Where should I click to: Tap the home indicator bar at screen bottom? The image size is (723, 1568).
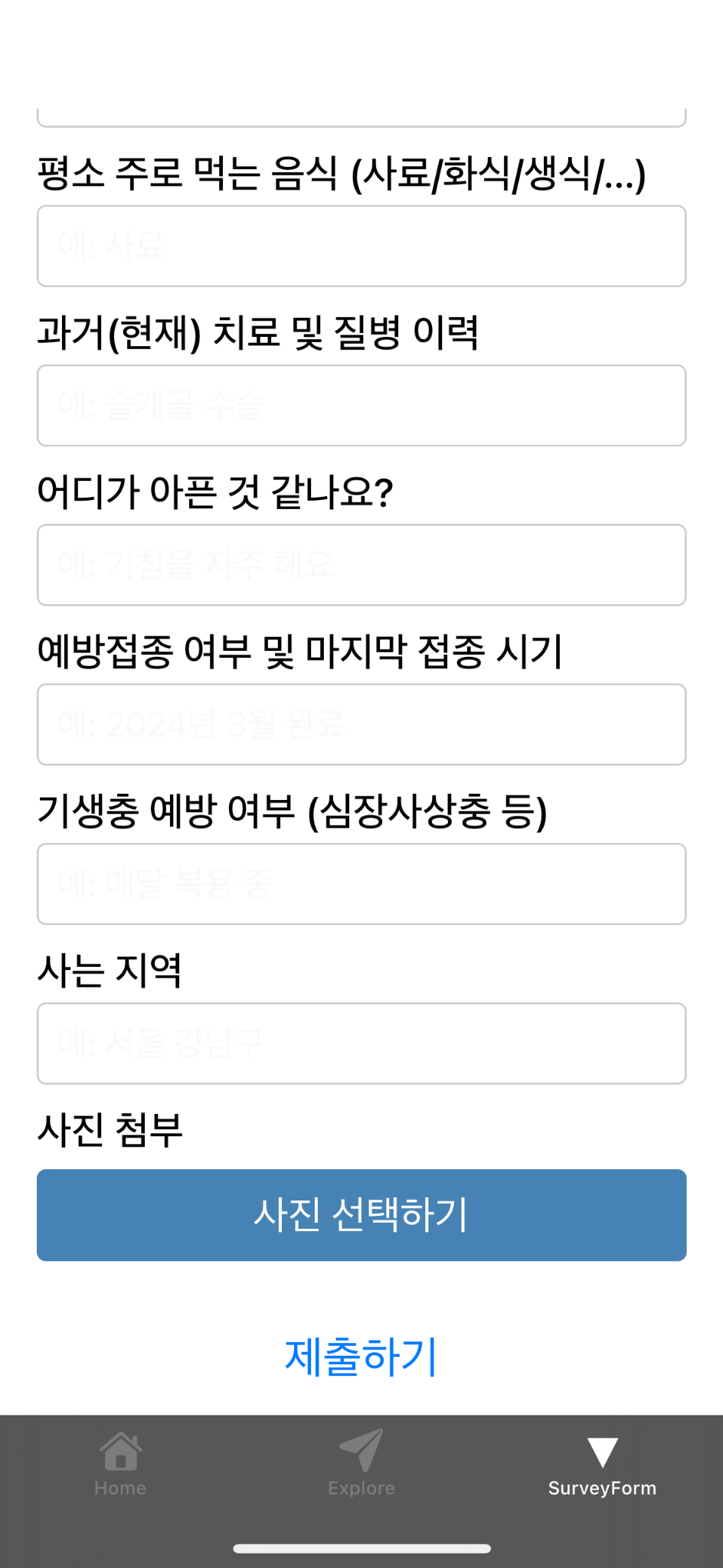361,1547
